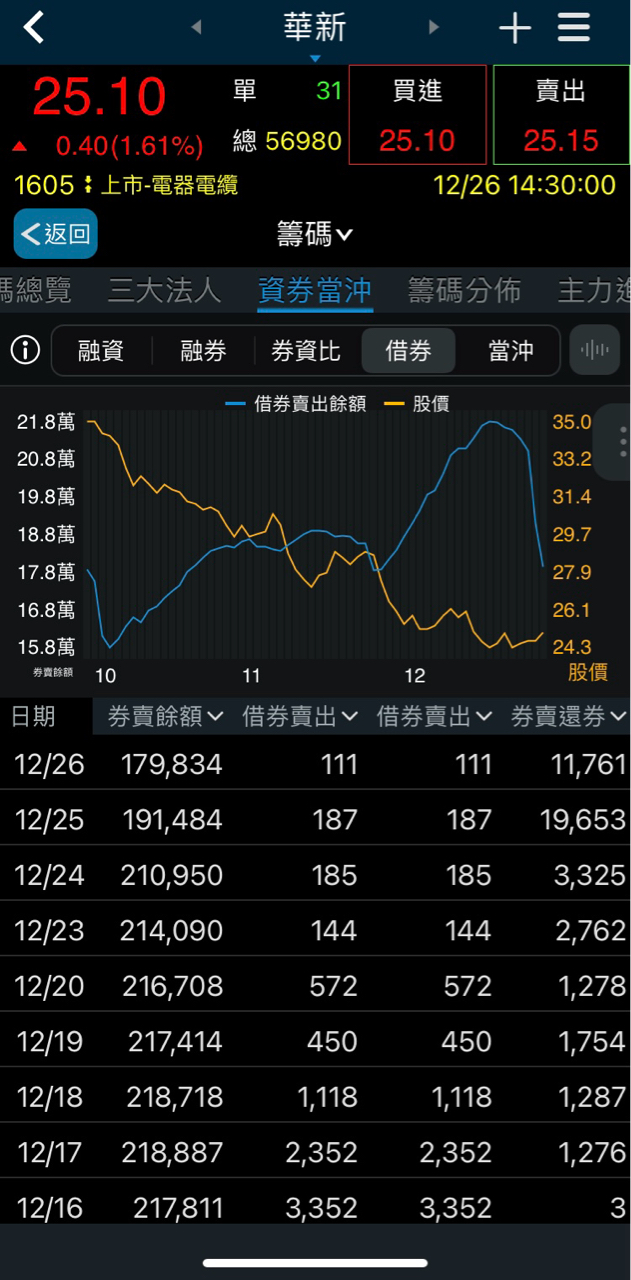Expand the 券賣還券 column dropdown
Screen dimensions: 631x1280
point(569,716)
